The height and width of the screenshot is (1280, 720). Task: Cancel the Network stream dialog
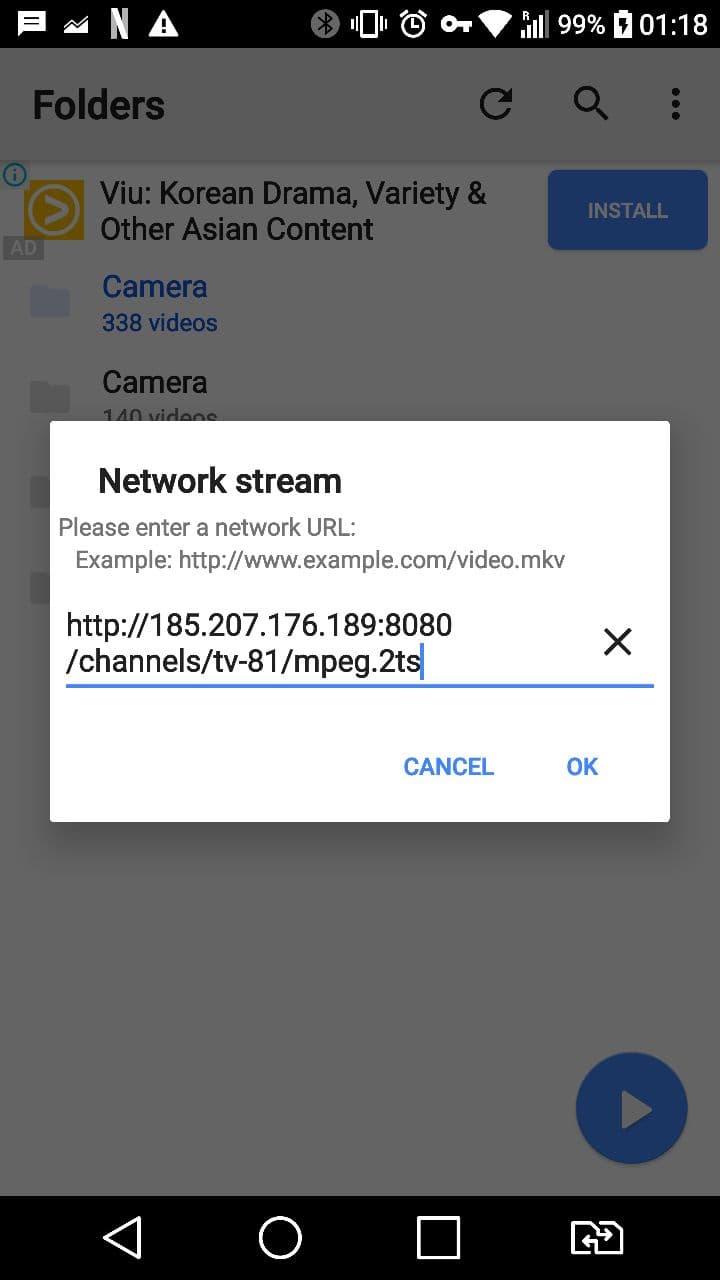coord(448,766)
